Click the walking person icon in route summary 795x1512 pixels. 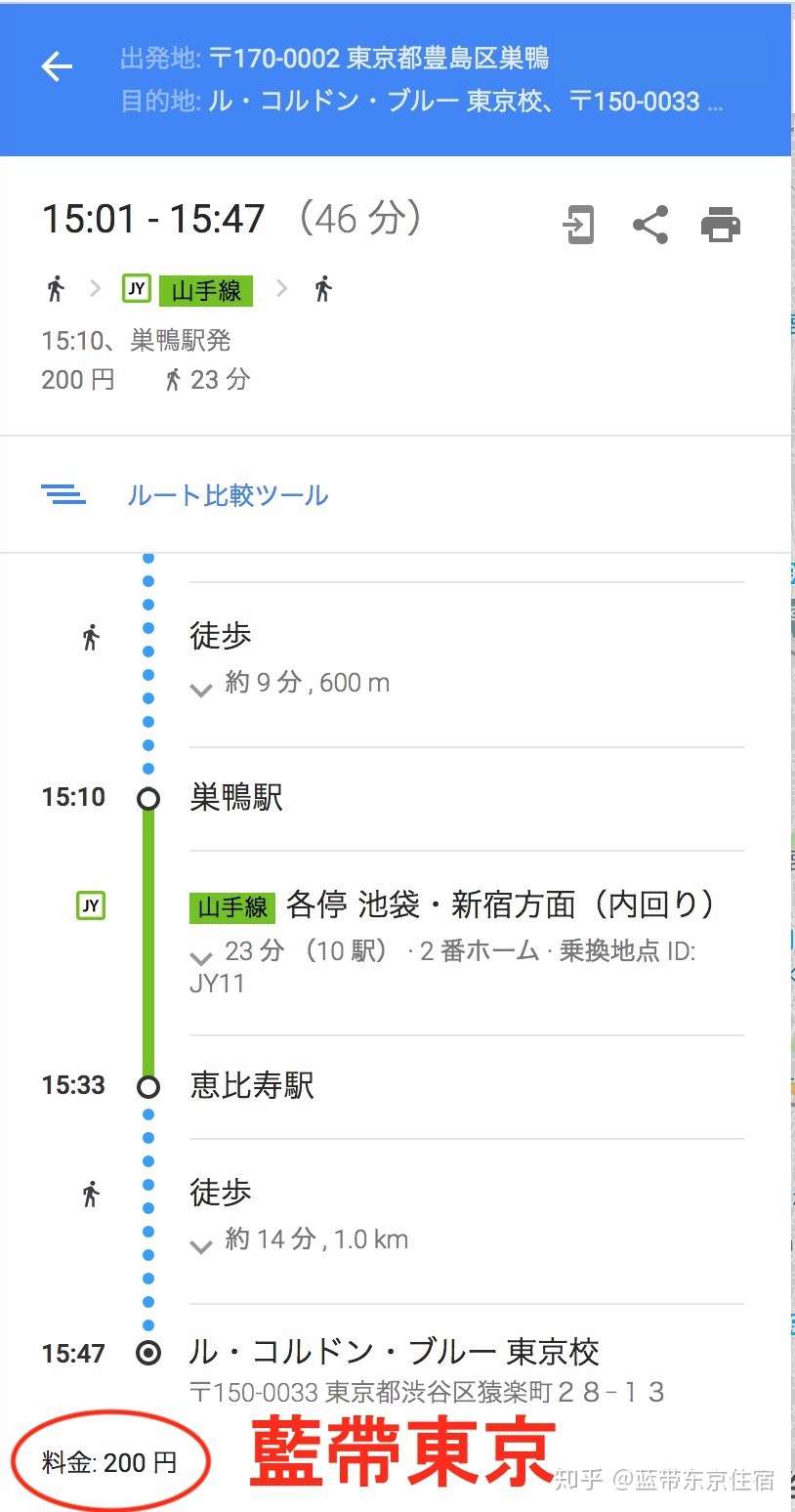57,288
